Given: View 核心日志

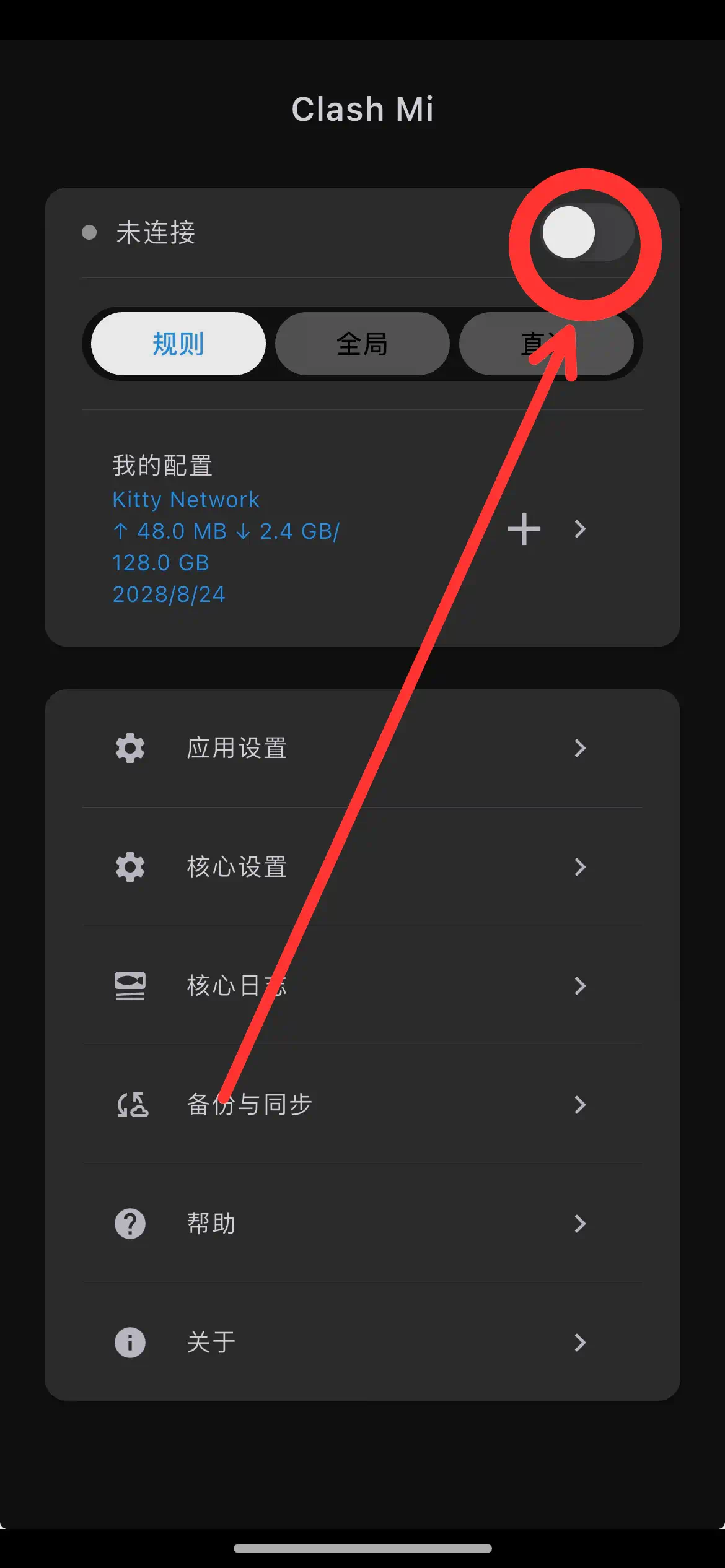Looking at the screenshot, I should pyautogui.click(x=362, y=986).
